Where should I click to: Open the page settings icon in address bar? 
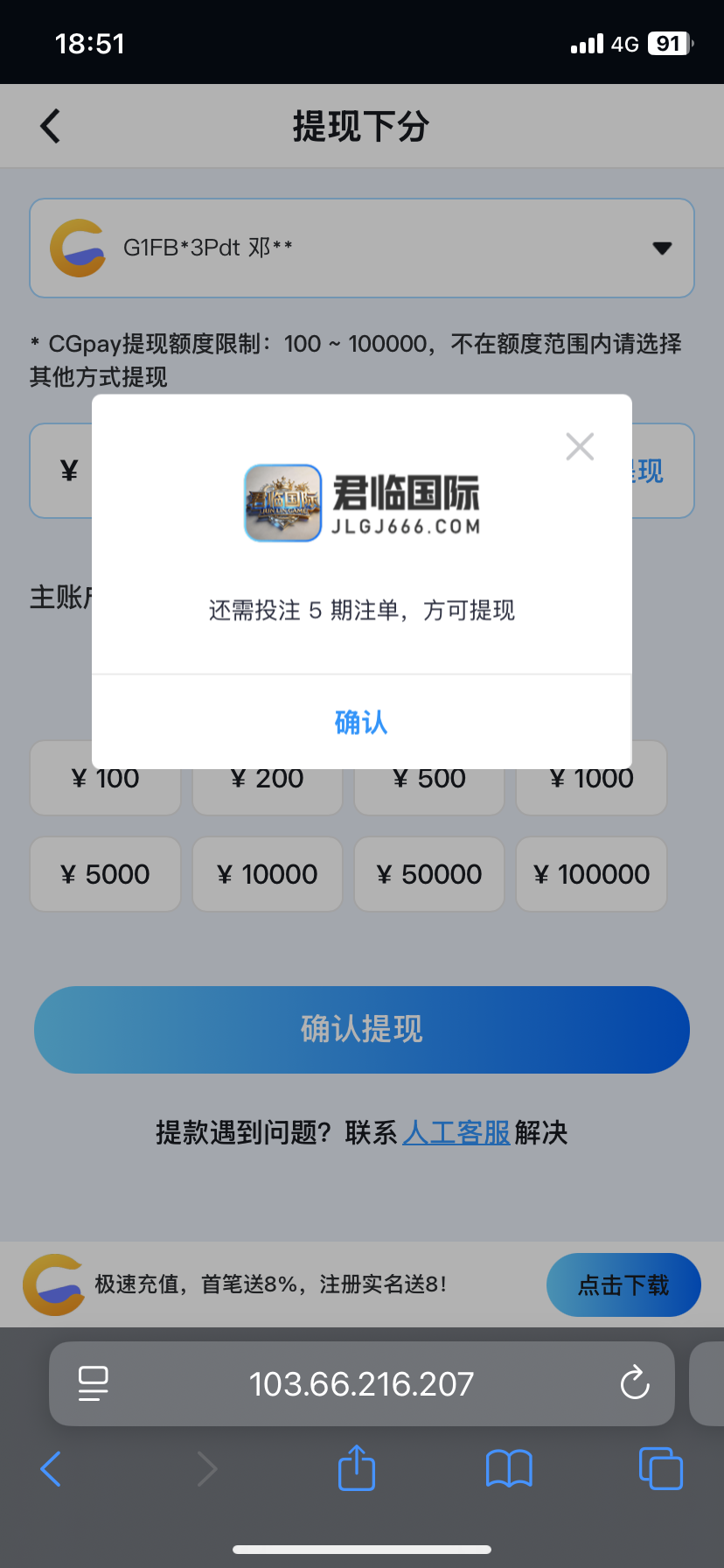[93, 1383]
